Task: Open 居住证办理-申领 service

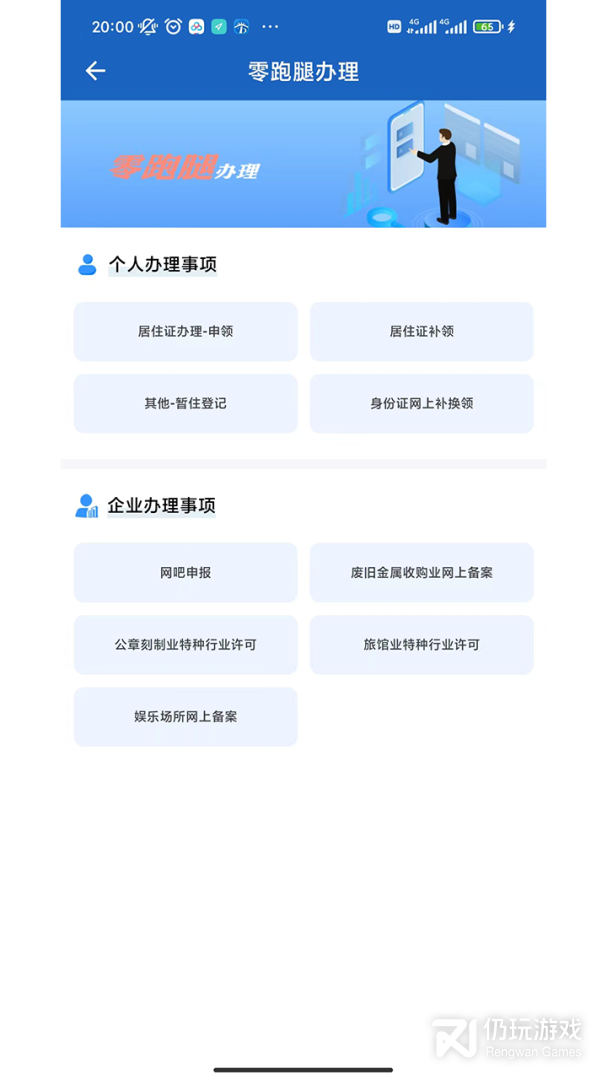Action: [185, 331]
